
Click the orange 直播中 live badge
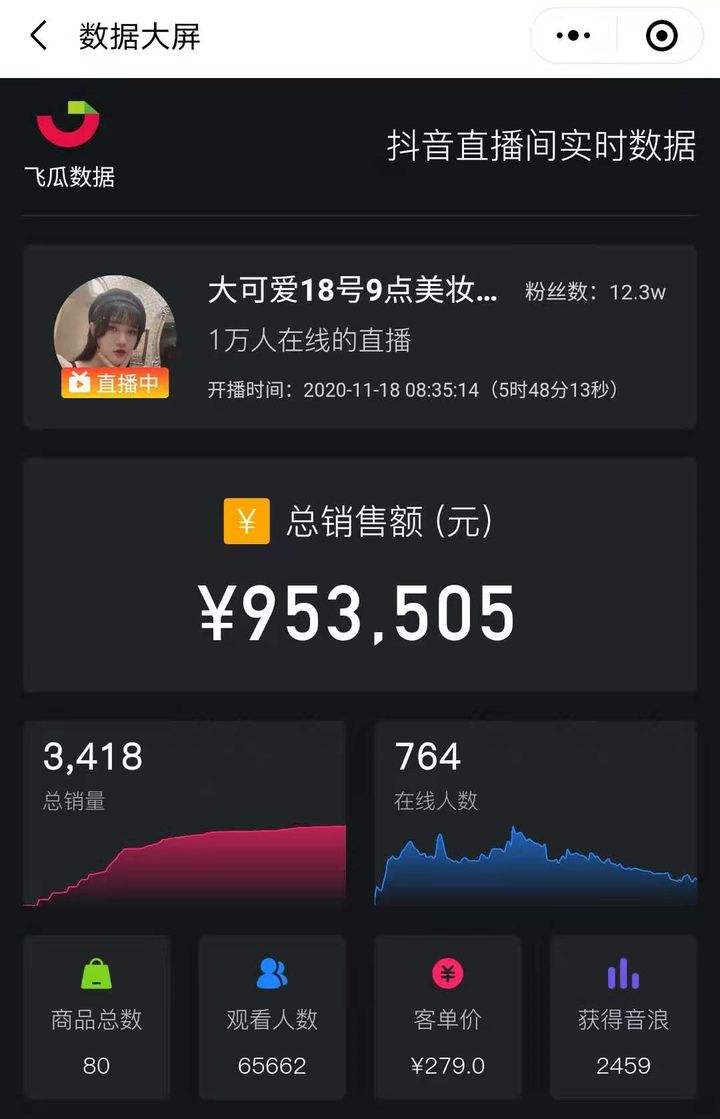point(113,383)
